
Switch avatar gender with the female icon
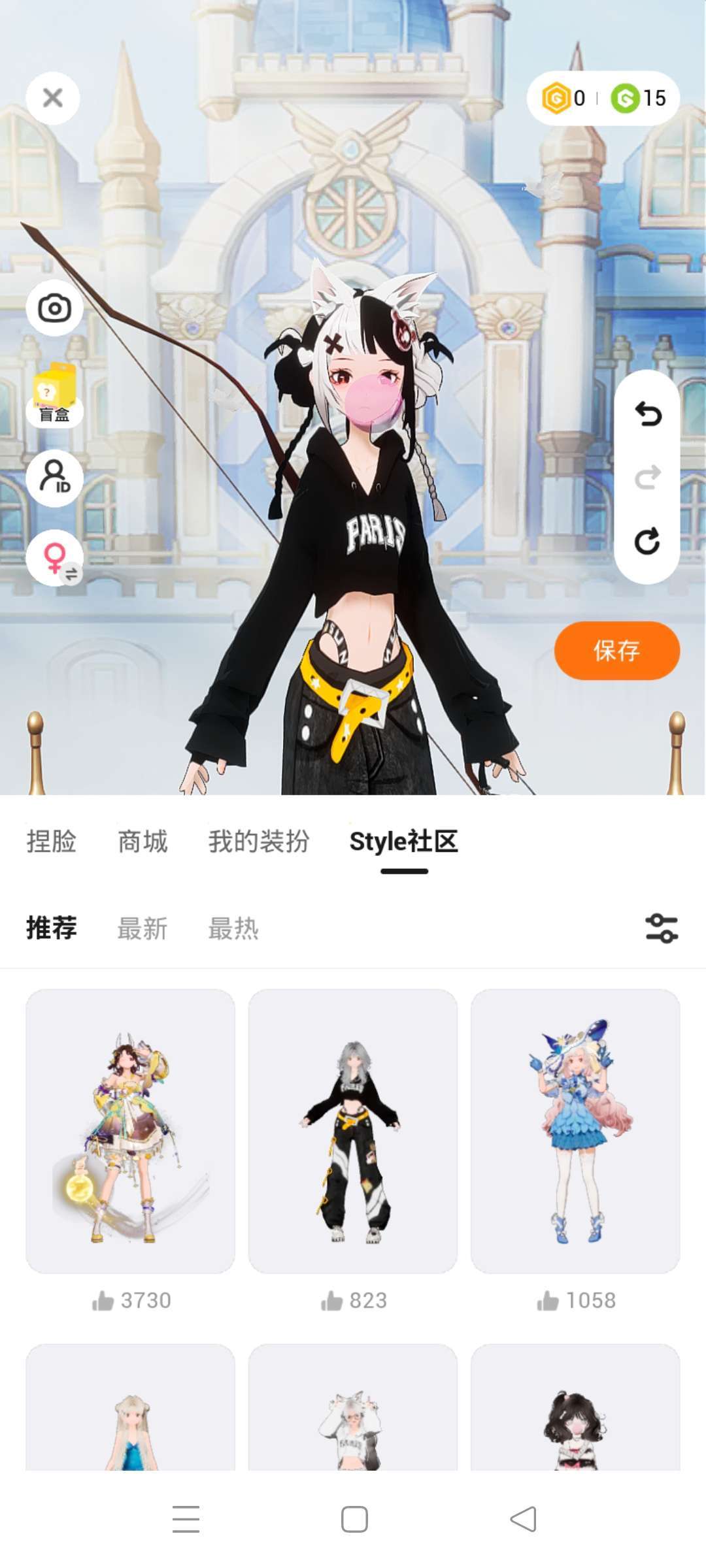[x=54, y=559]
